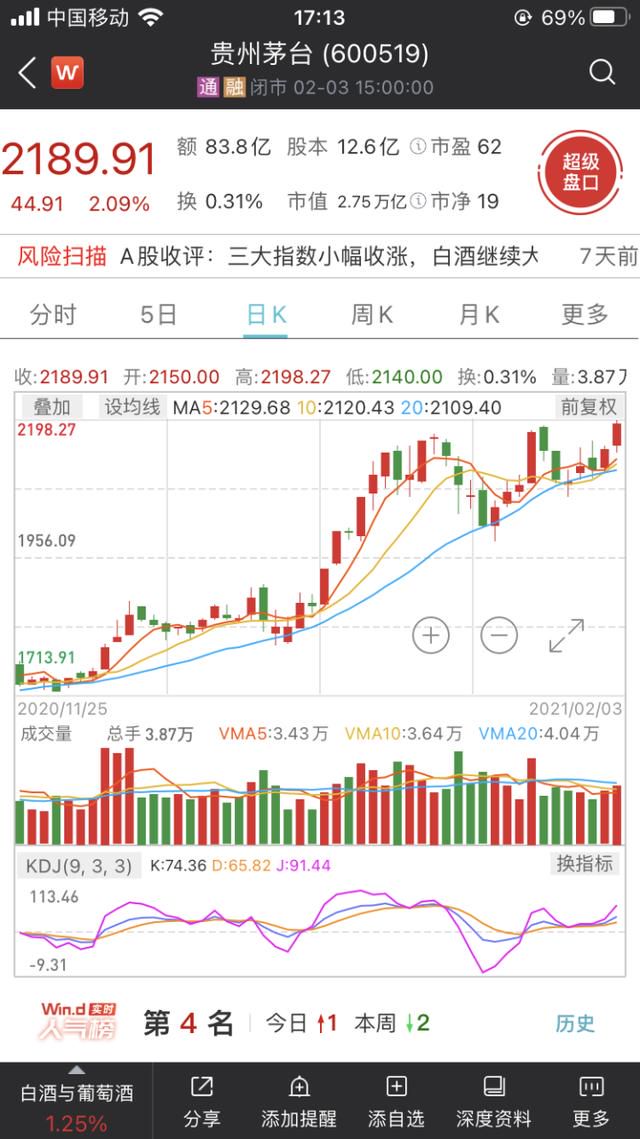Open the 更多 chart period tab
Image resolution: width=640 pixels, height=1139 pixels.
pyautogui.click(x=585, y=315)
